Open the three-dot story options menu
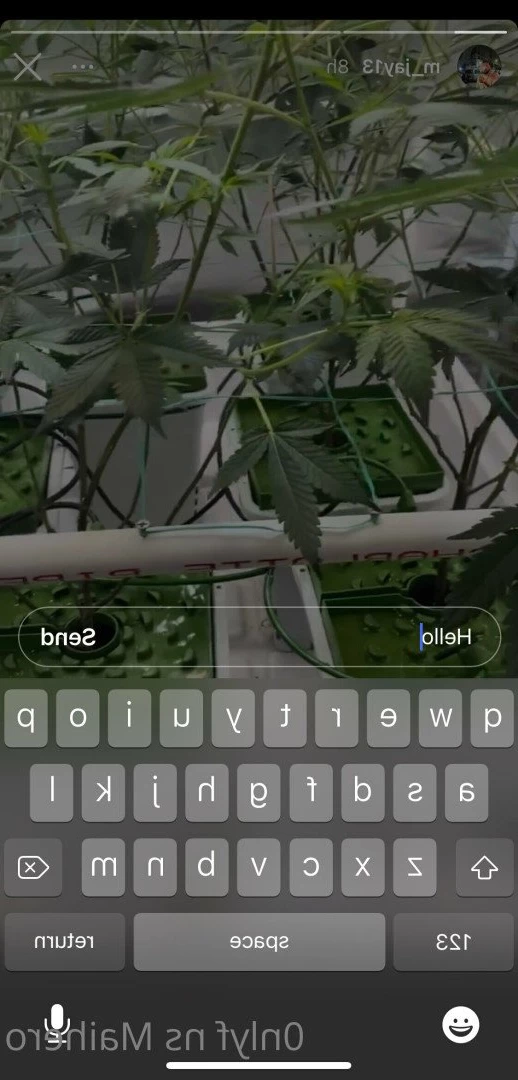Screen dimensions: 518x1080 [83, 67]
